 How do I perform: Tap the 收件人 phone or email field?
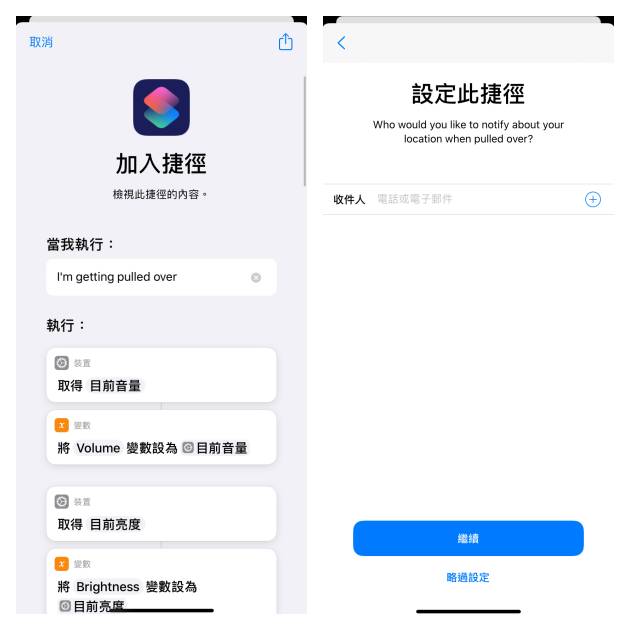pyautogui.click(x=470, y=199)
